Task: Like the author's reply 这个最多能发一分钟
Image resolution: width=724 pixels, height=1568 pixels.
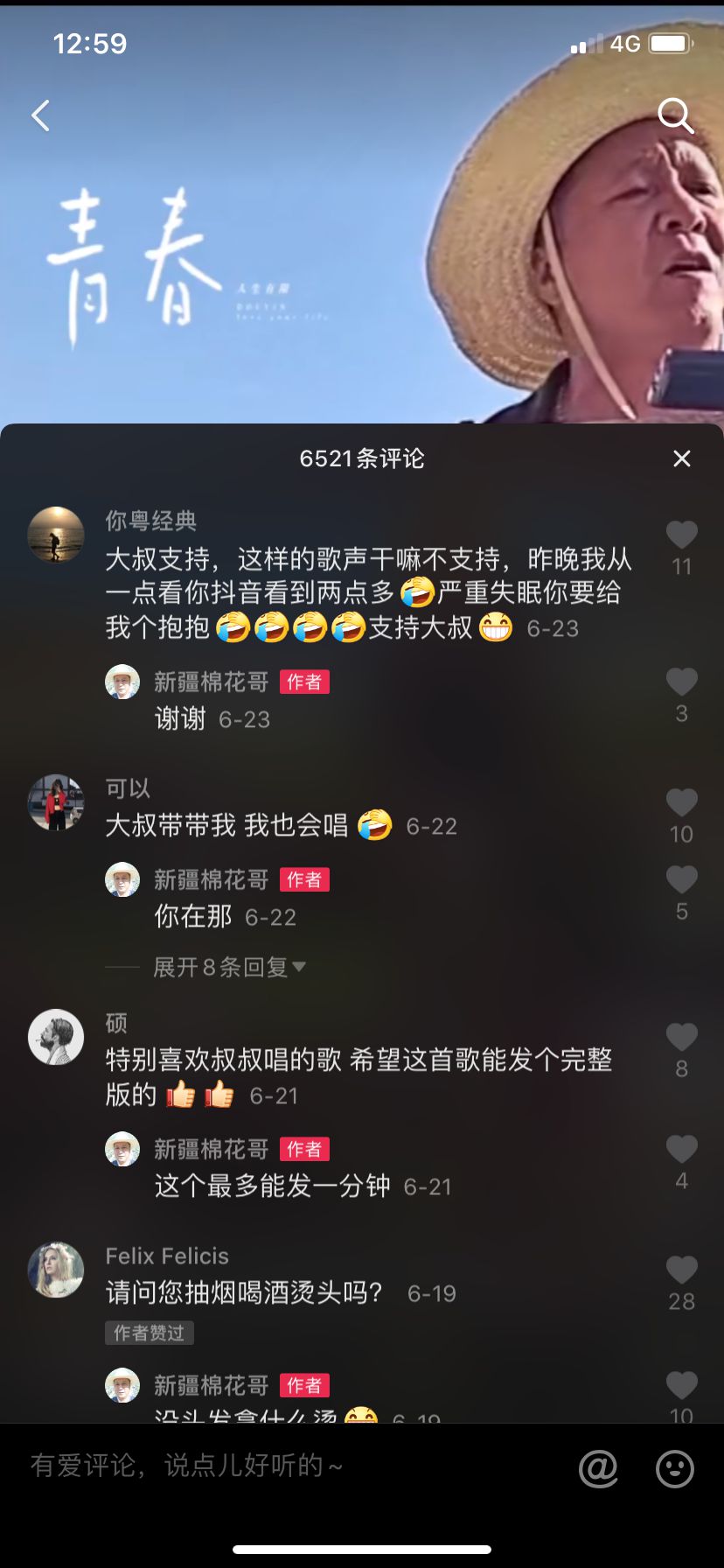Action: [x=682, y=1150]
